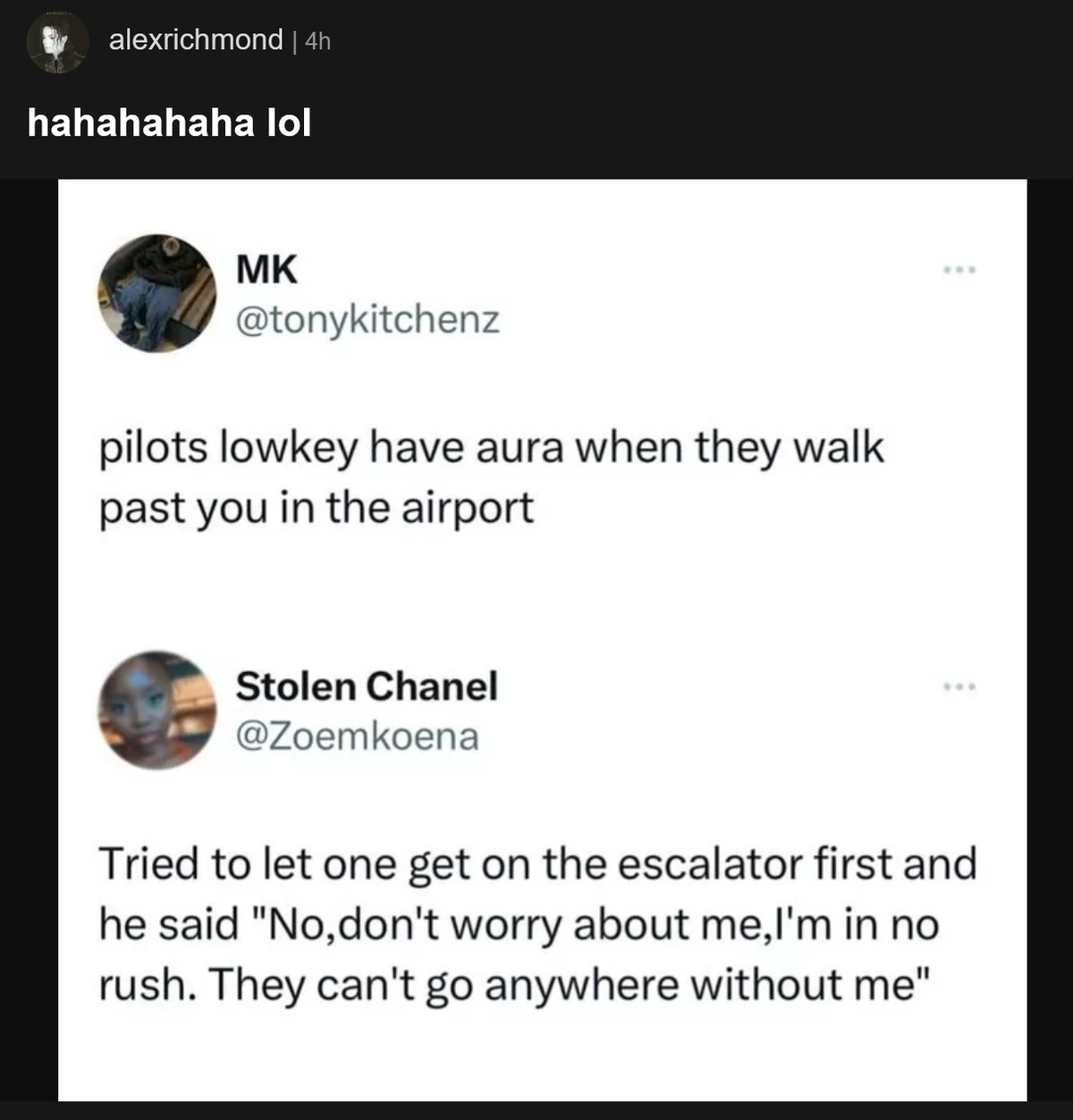This screenshot has width=1073, height=1120.
Task: Open alexrichmond's profile picture
Action: (x=56, y=42)
